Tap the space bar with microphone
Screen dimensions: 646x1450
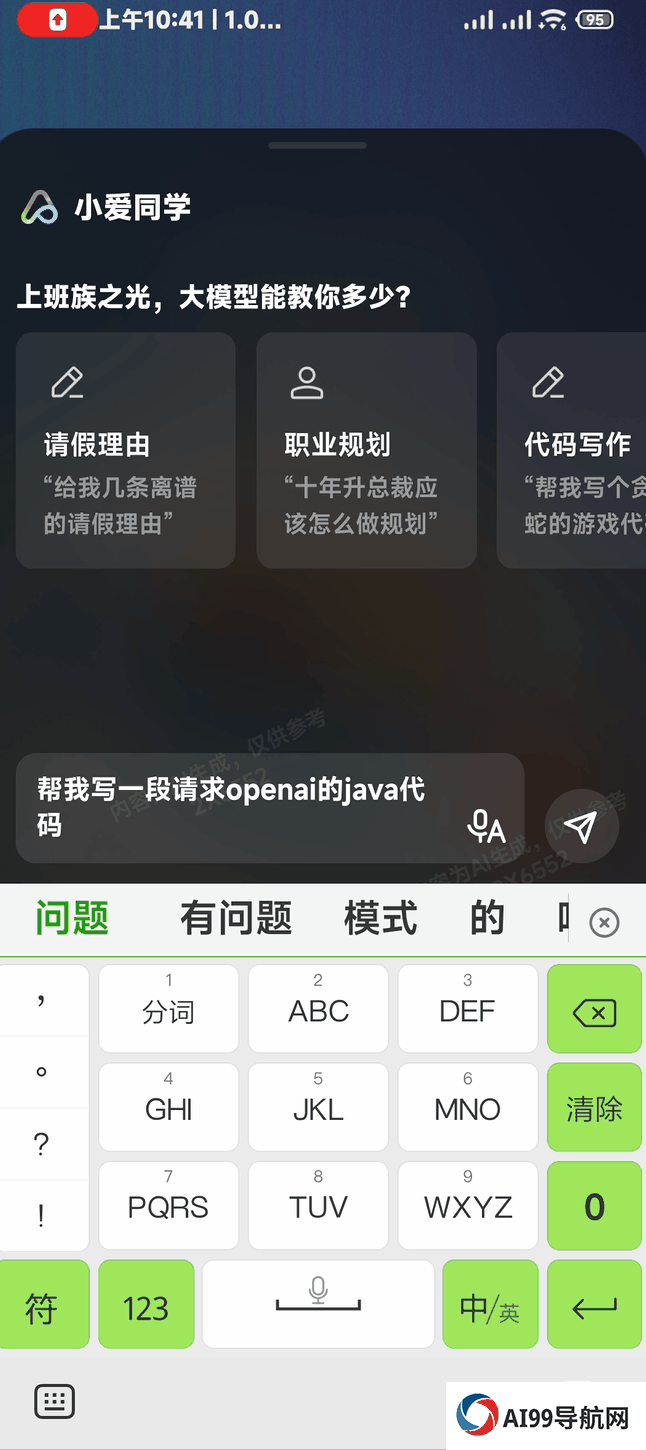pos(318,1303)
